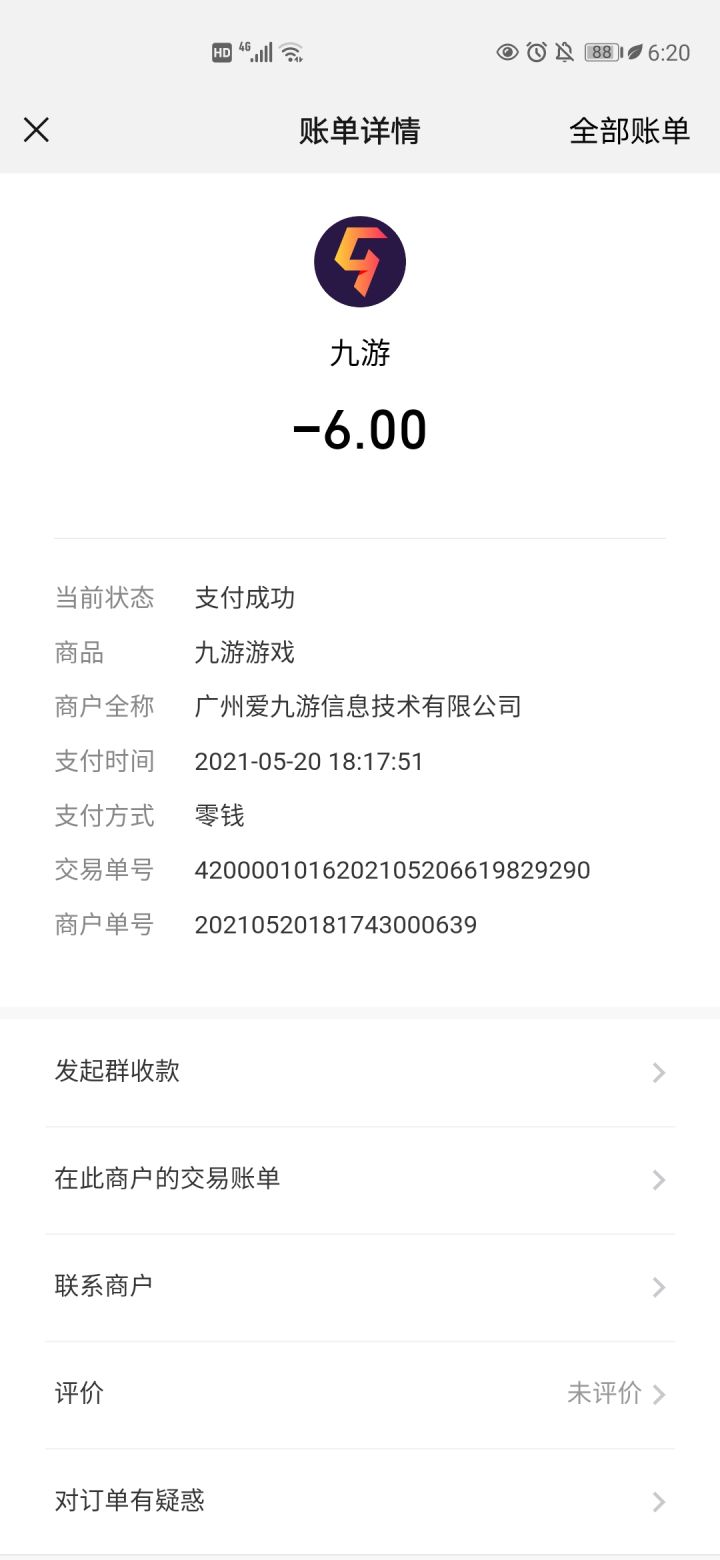
Task: View 在此商户的交易账单 transactions
Action: [x=360, y=1179]
